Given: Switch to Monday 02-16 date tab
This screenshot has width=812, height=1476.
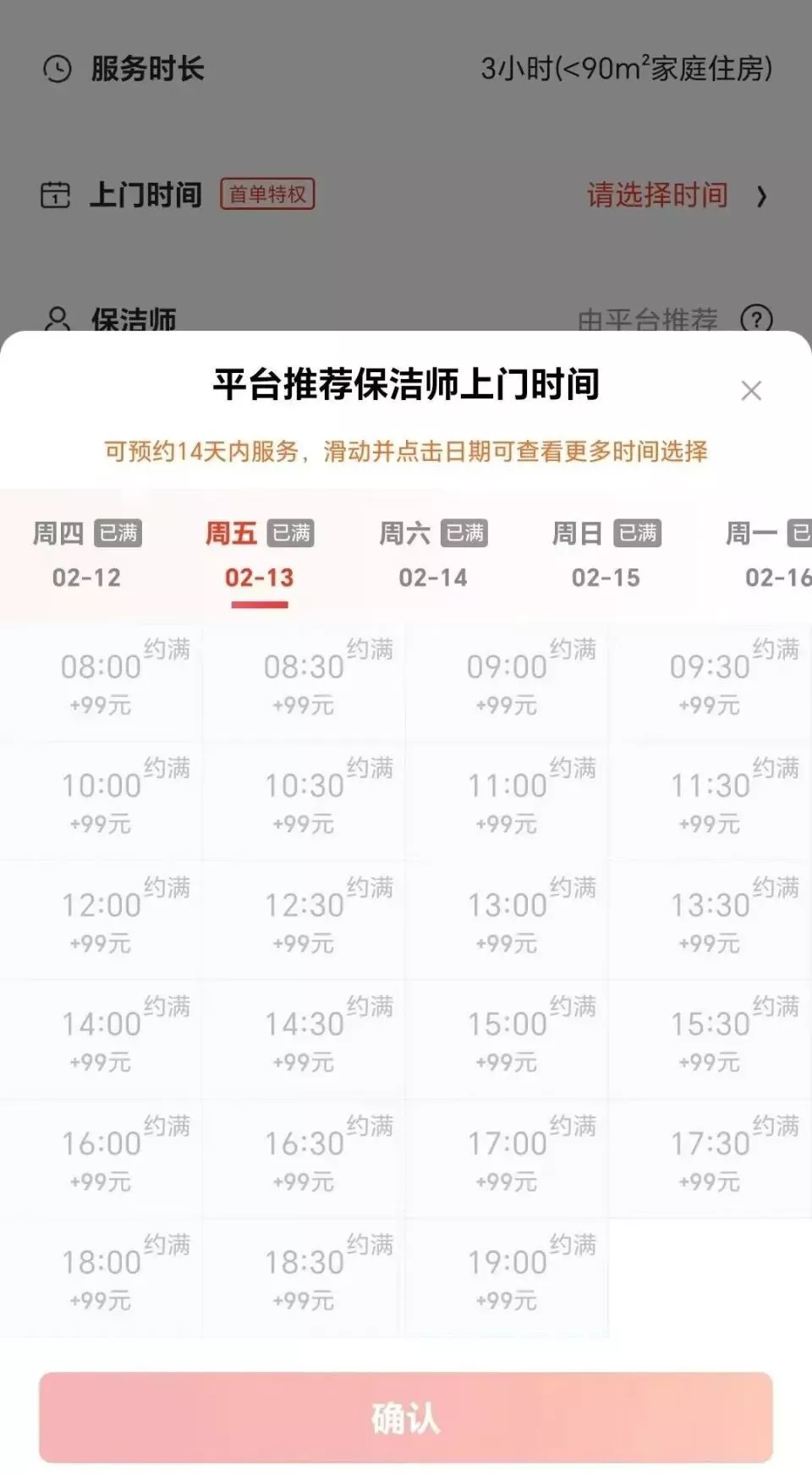Looking at the screenshot, I should (770, 555).
